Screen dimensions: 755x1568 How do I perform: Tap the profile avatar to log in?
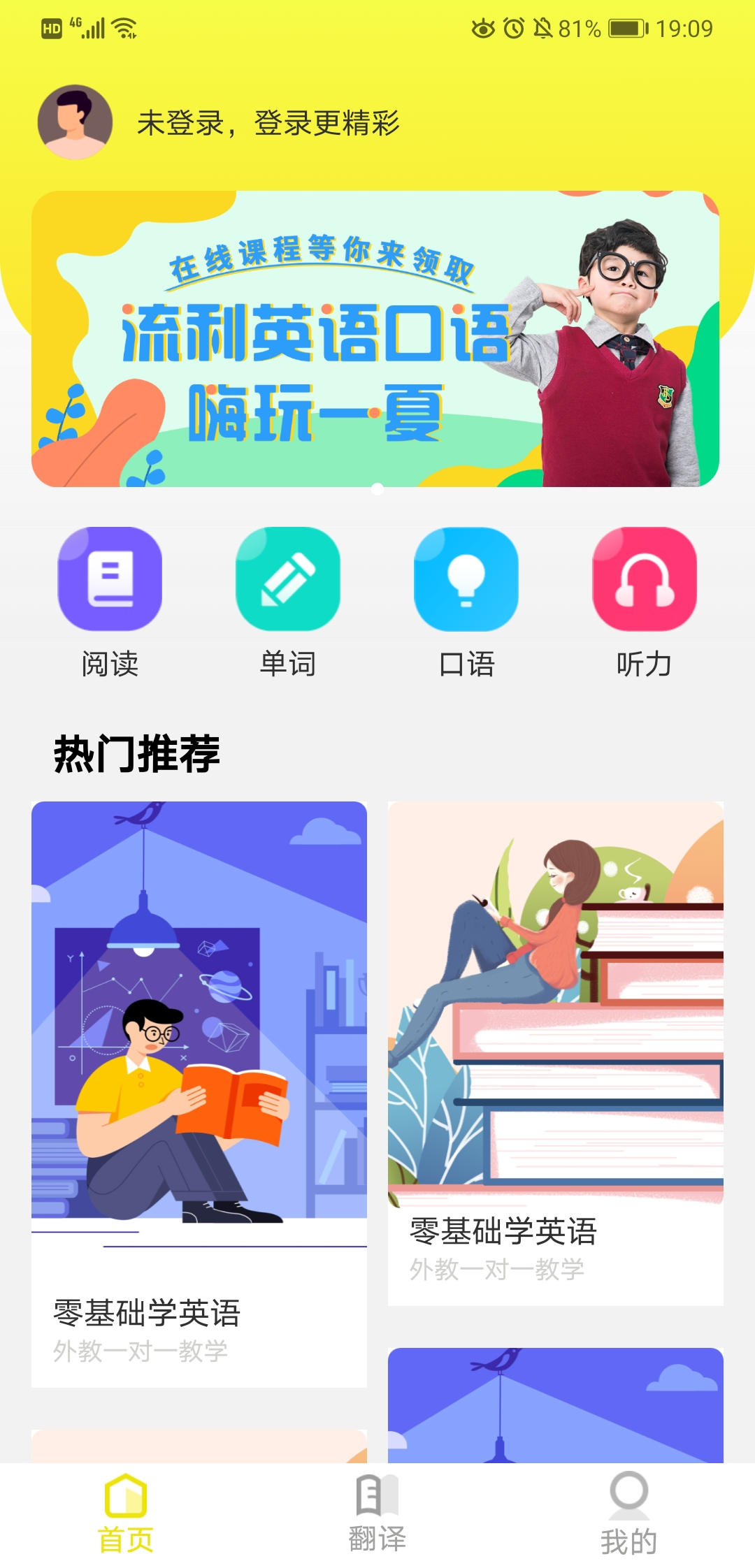(75, 122)
